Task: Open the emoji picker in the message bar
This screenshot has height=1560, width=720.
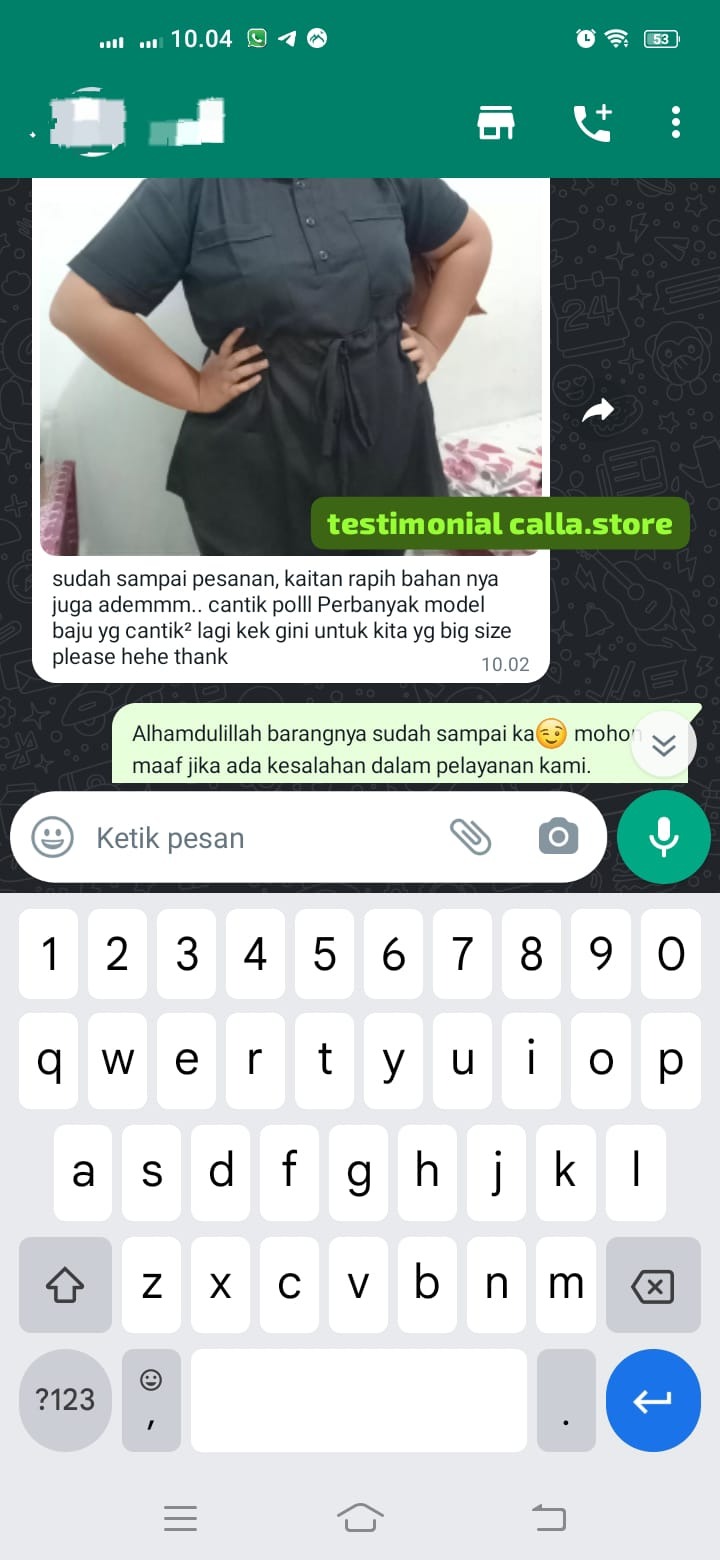Action: pyautogui.click(x=52, y=838)
